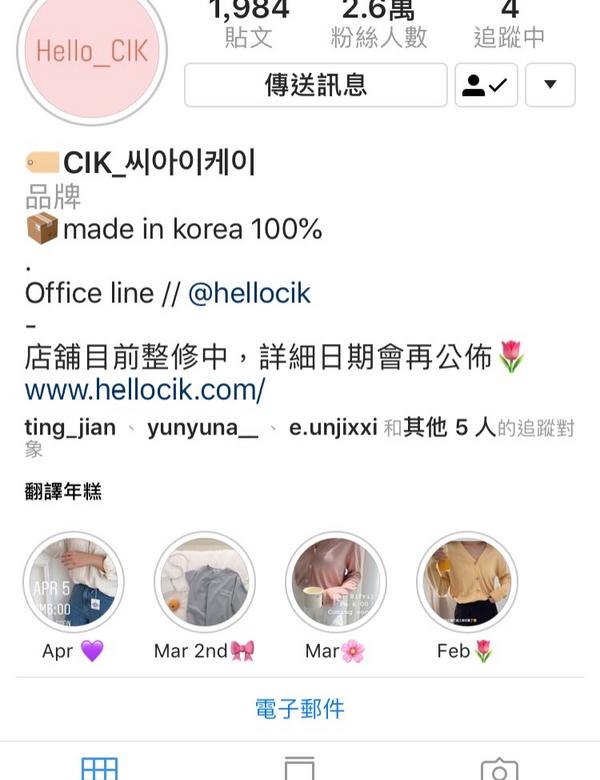Tap the 傳送訊息 message button

coord(315,85)
